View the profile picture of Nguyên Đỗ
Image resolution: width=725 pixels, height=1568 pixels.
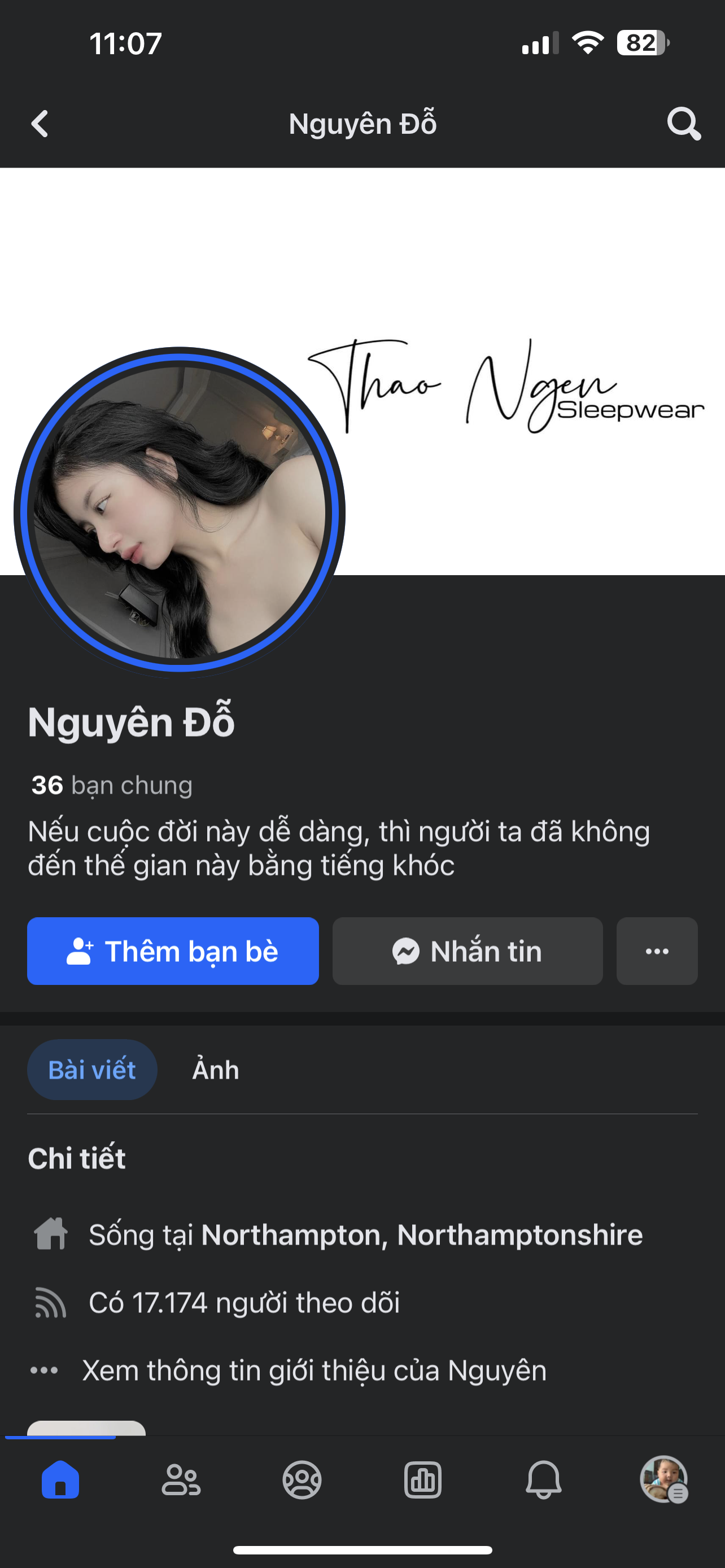point(180,511)
